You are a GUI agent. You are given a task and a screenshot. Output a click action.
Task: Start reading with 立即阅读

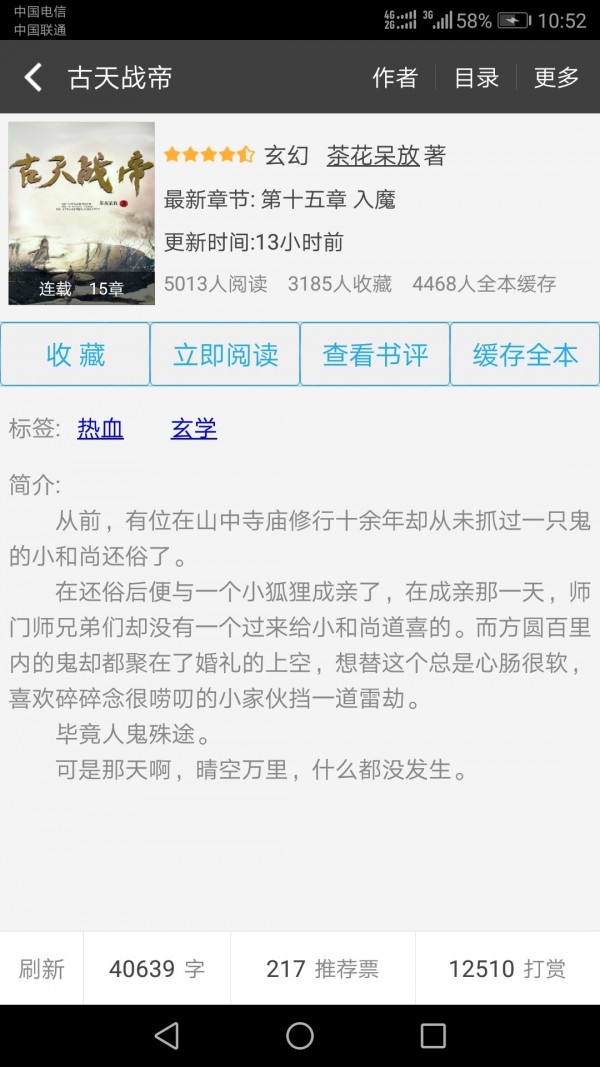click(x=225, y=354)
